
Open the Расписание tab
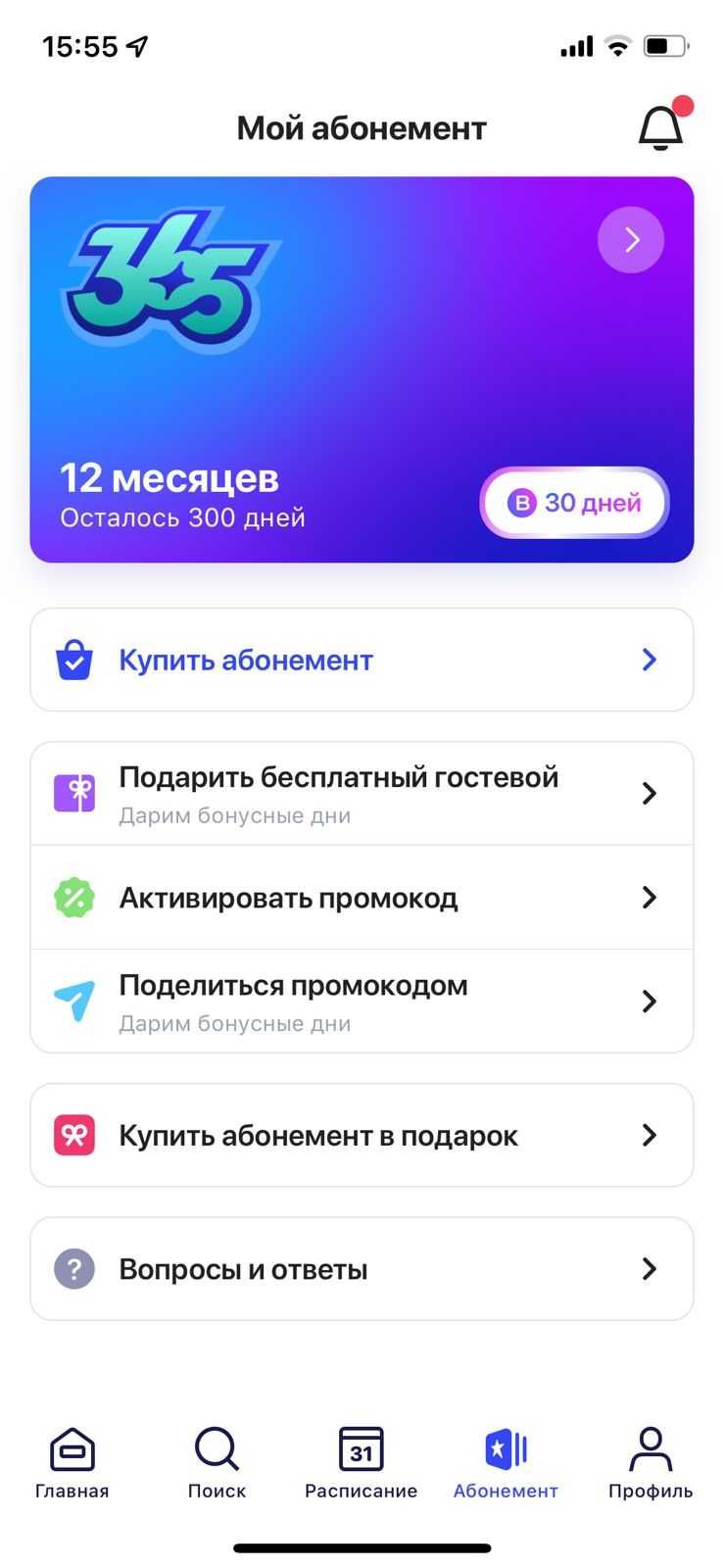(x=361, y=1463)
